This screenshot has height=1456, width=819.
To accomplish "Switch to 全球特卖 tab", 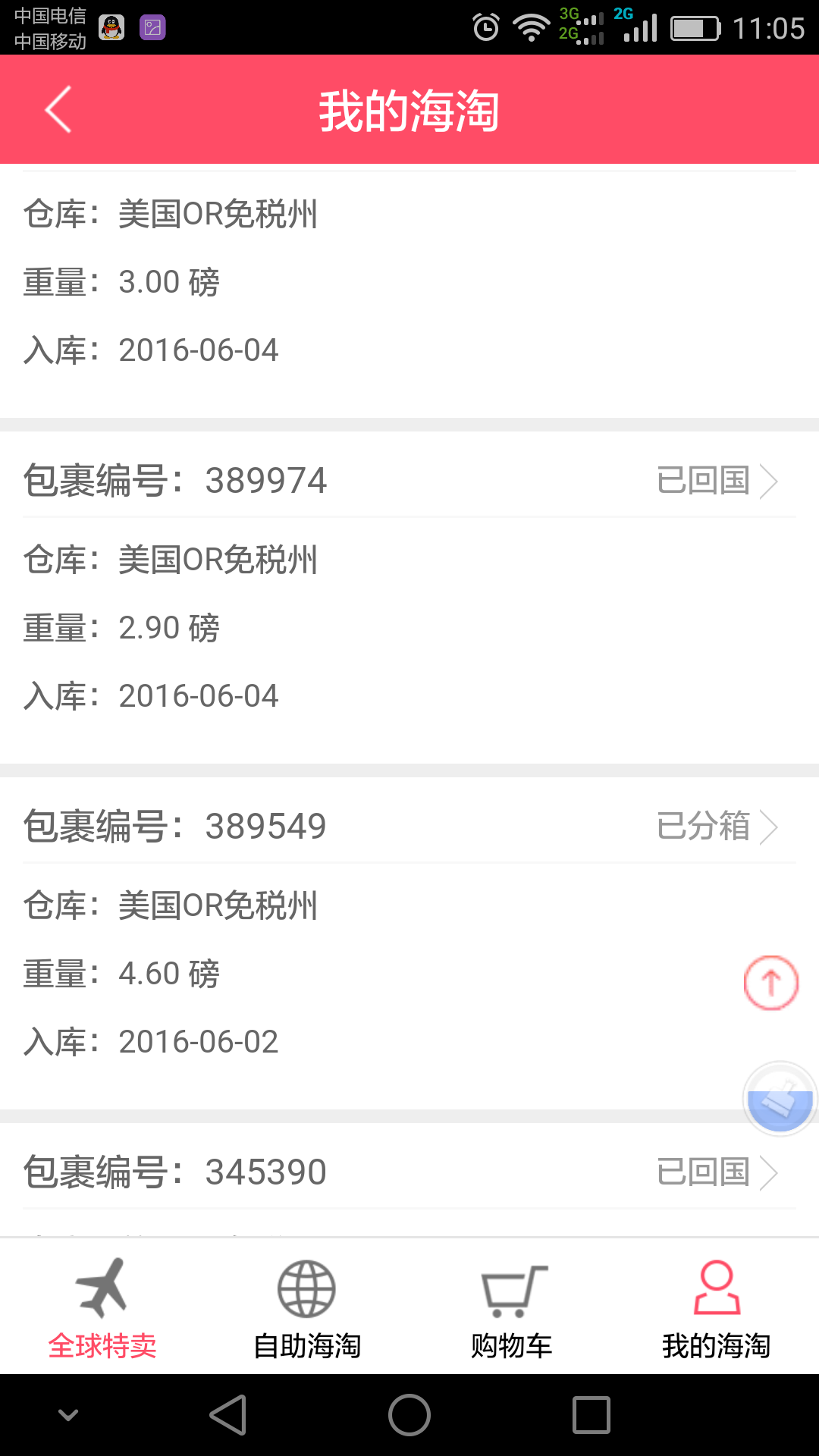I will click(x=102, y=1308).
